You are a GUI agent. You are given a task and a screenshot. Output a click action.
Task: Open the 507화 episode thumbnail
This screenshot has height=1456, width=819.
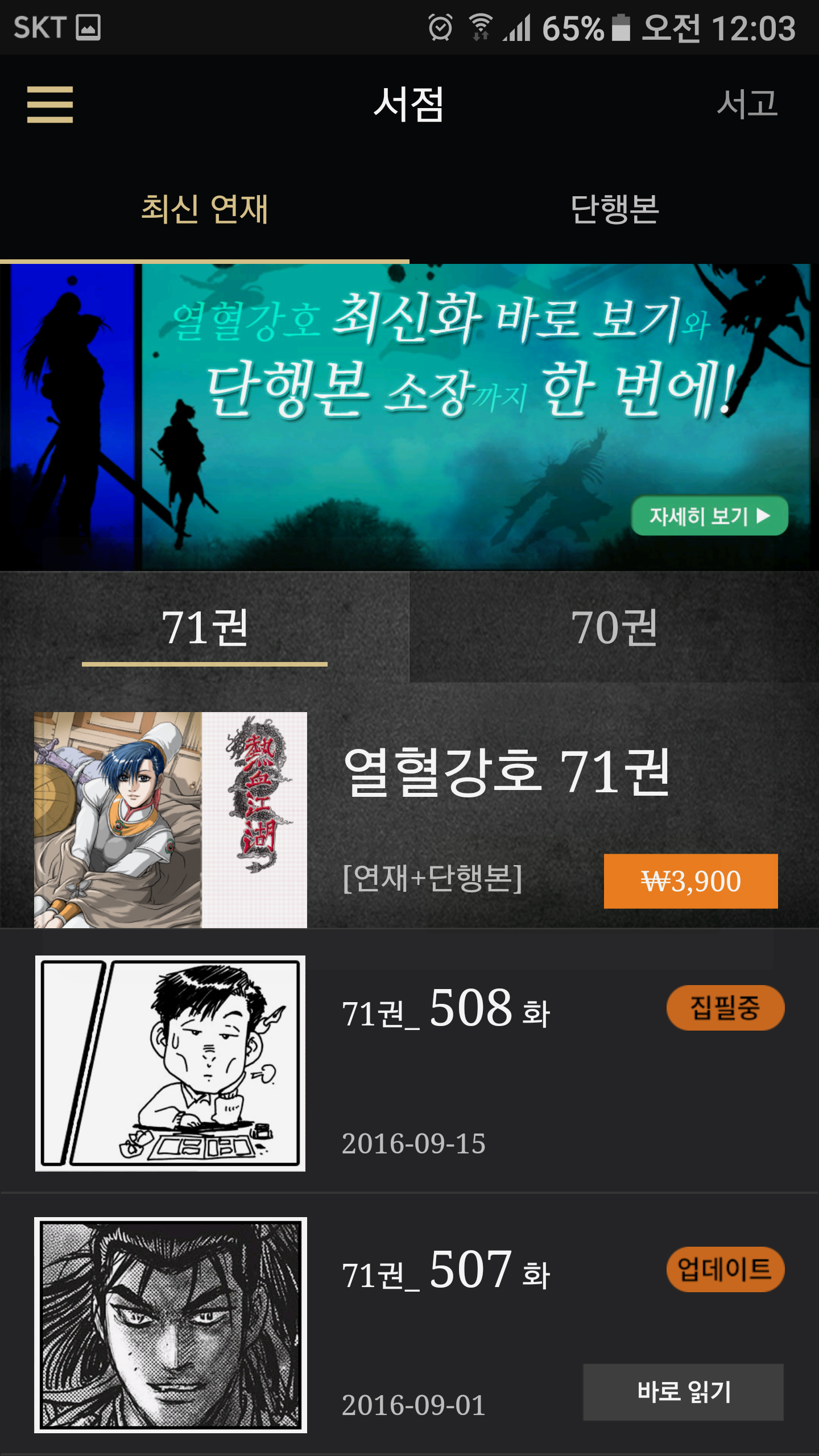171,1325
